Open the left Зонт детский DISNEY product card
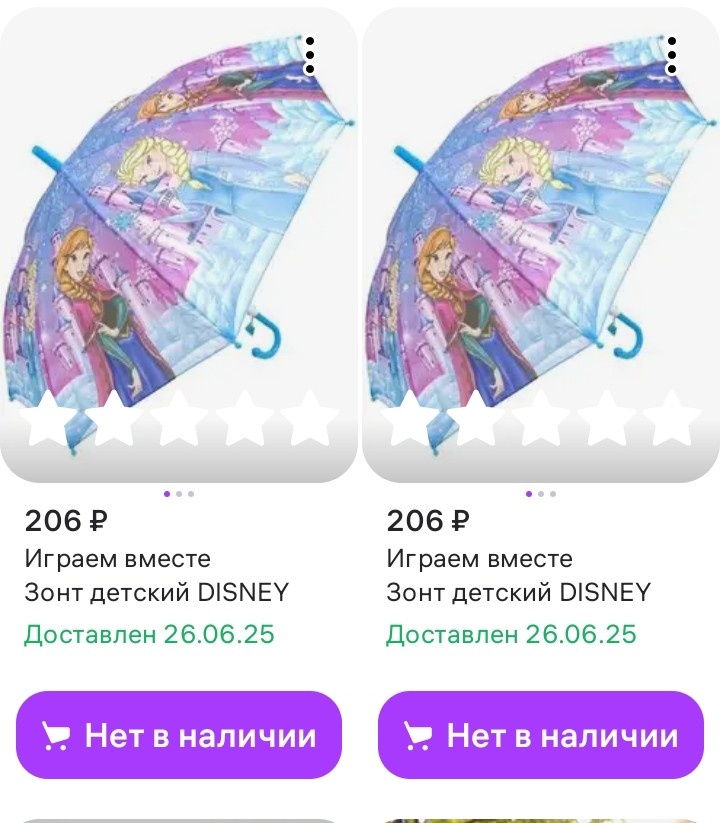This screenshot has height=823, width=720. pyautogui.click(x=156, y=592)
